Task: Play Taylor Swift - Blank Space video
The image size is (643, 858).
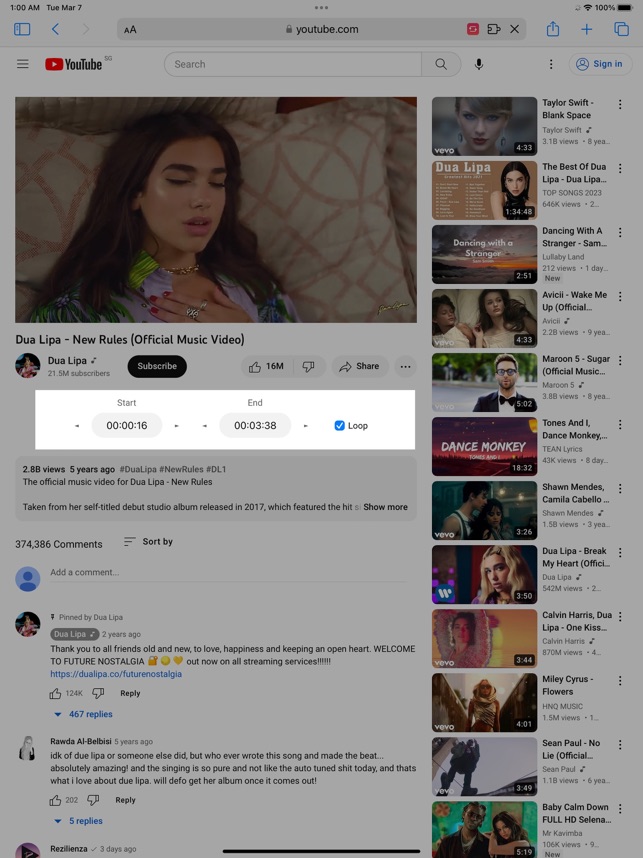Action: coord(485,126)
